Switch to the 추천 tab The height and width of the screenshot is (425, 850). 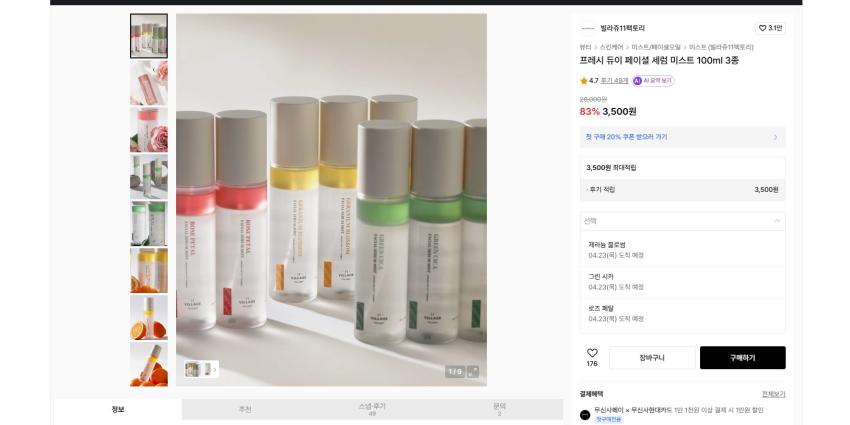click(245, 409)
